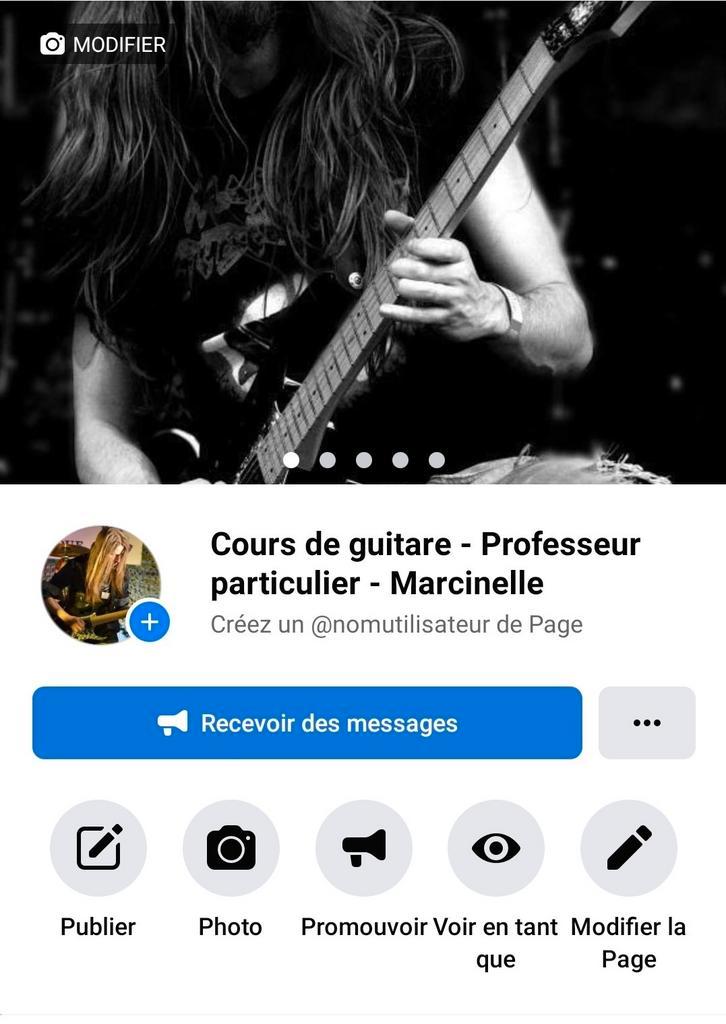Tap the Recevoir des messages button
Image resolution: width=726 pixels, height=1024 pixels.
[307, 723]
